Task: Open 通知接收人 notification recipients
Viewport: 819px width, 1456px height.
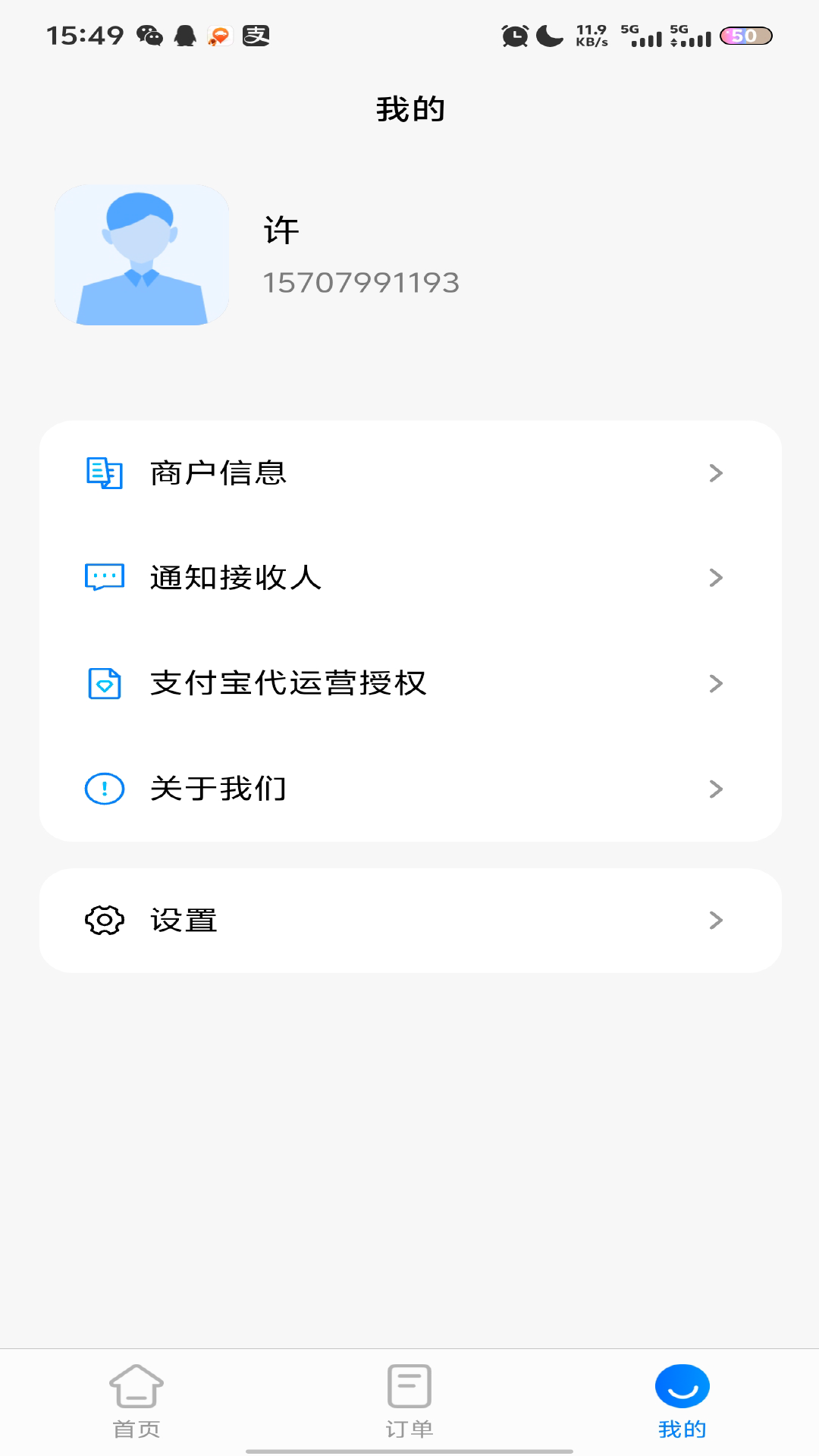Action: tap(409, 578)
